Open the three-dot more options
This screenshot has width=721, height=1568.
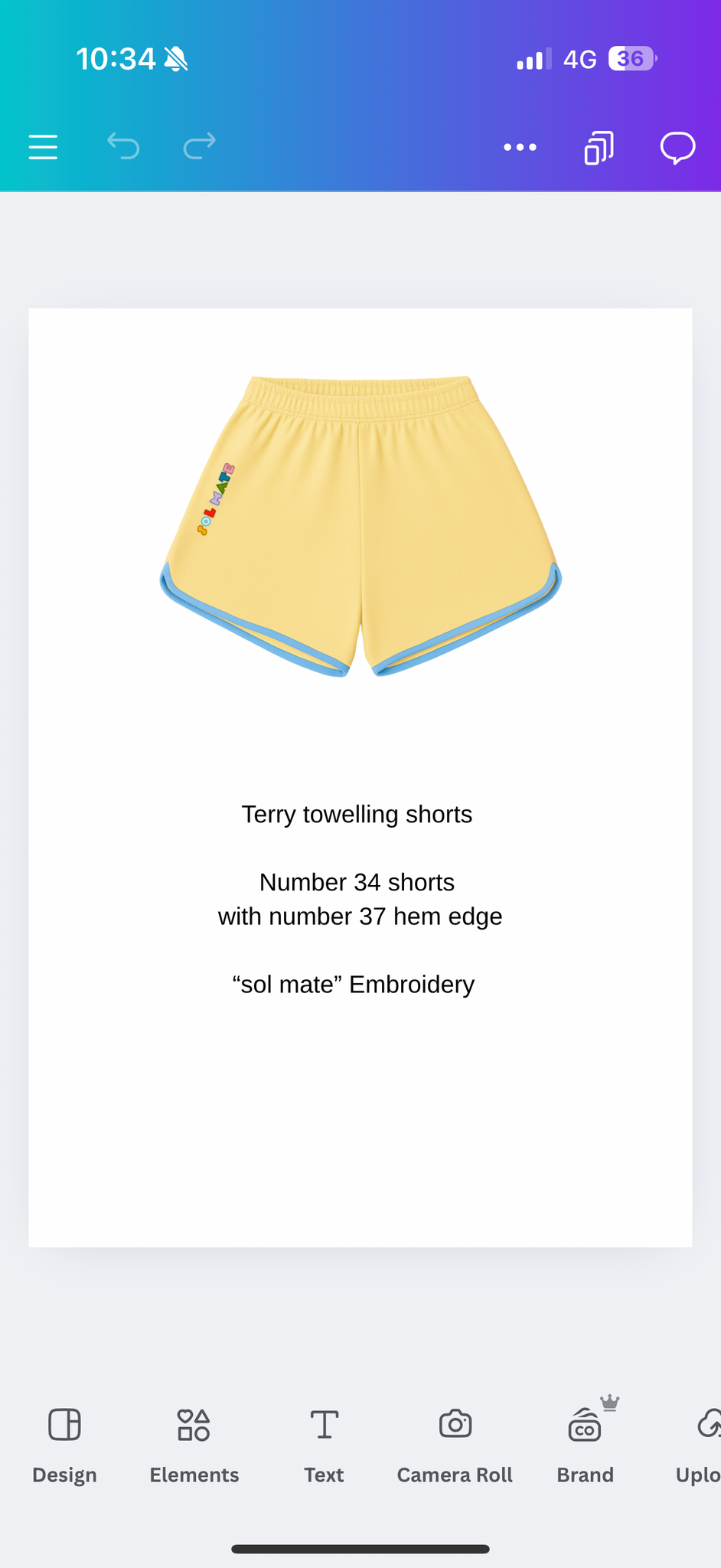(x=520, y=147)
